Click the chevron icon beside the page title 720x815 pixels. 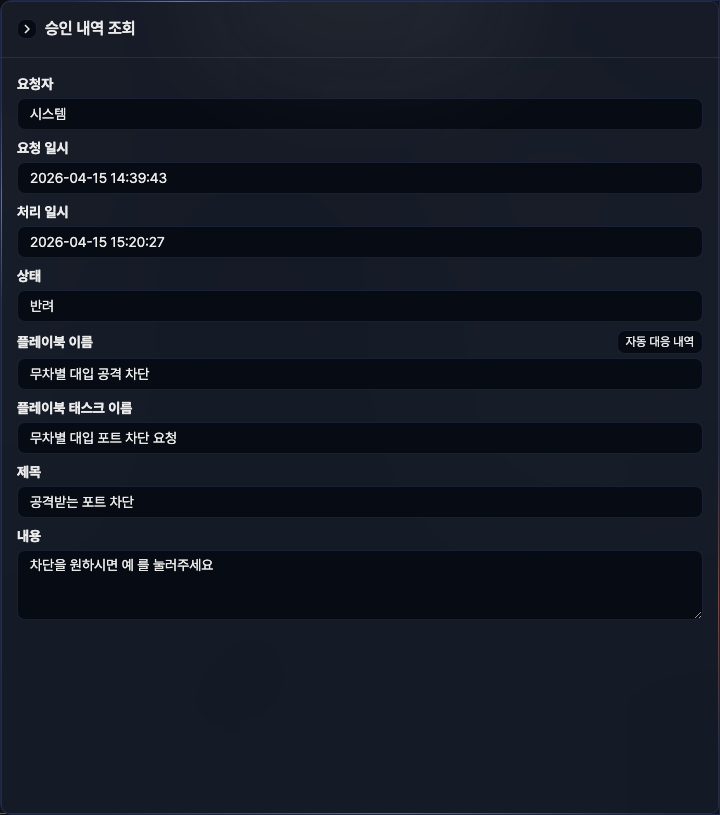pyautogui.click(x=26, y=29)
